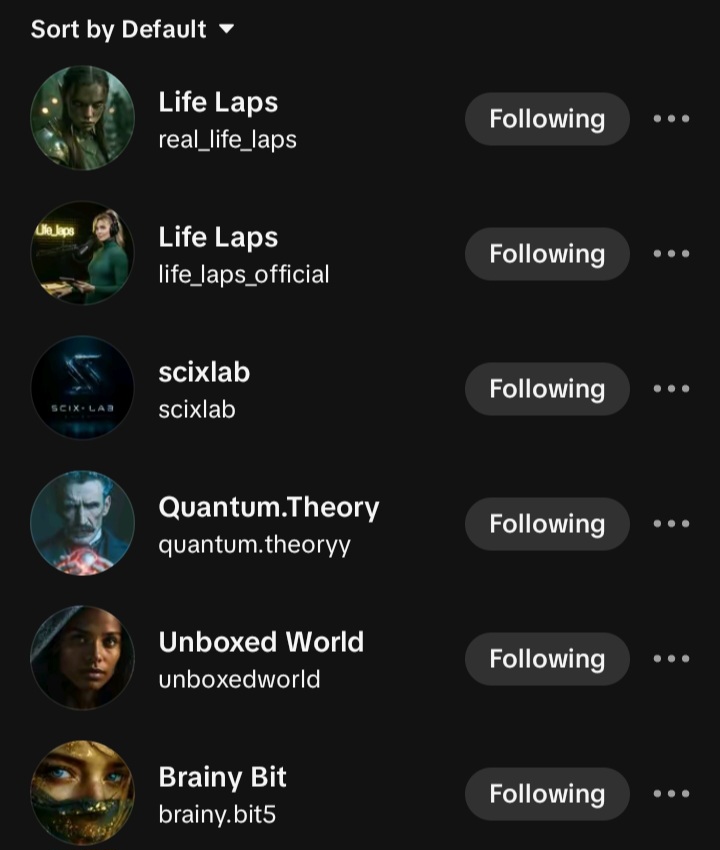The image size is (720, 850).
Task: Open the three-dot menu for unboxedworld
Action: pyautogui.click(x=674, y=659)
